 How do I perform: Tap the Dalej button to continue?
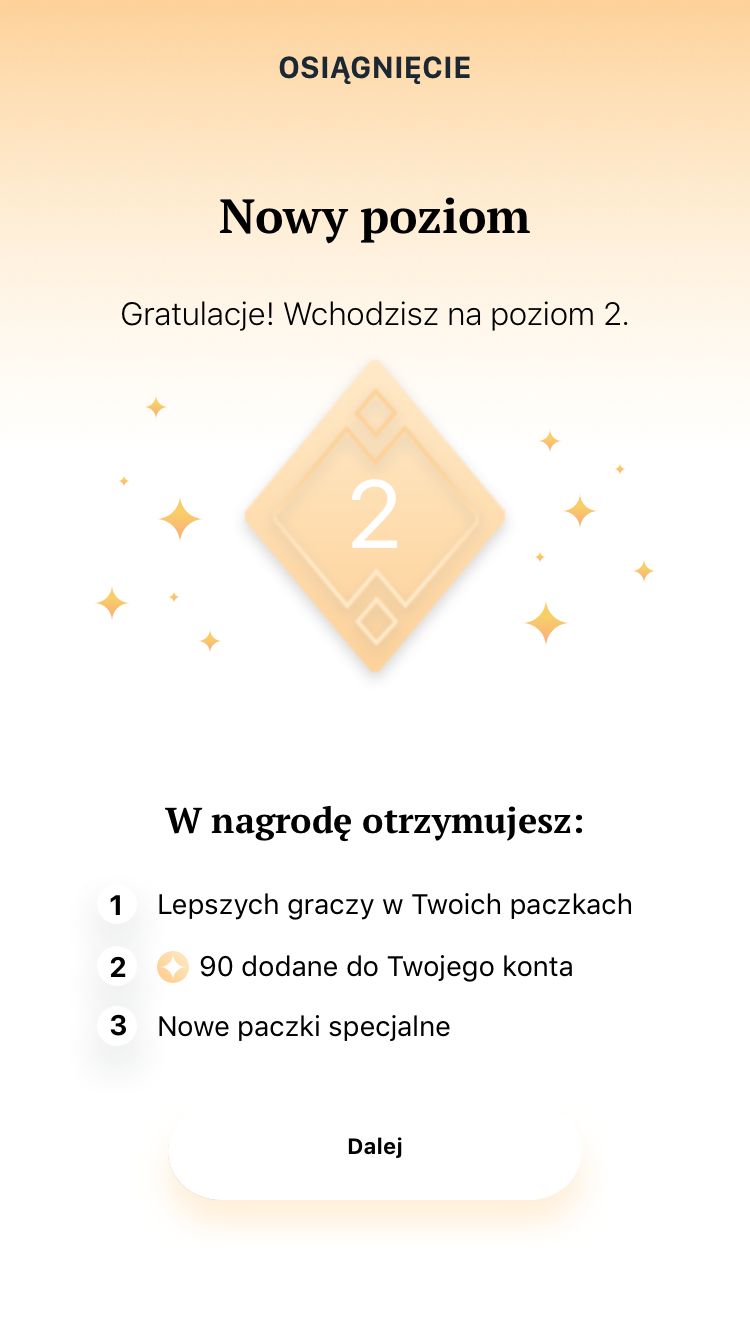pos(375,1146)
